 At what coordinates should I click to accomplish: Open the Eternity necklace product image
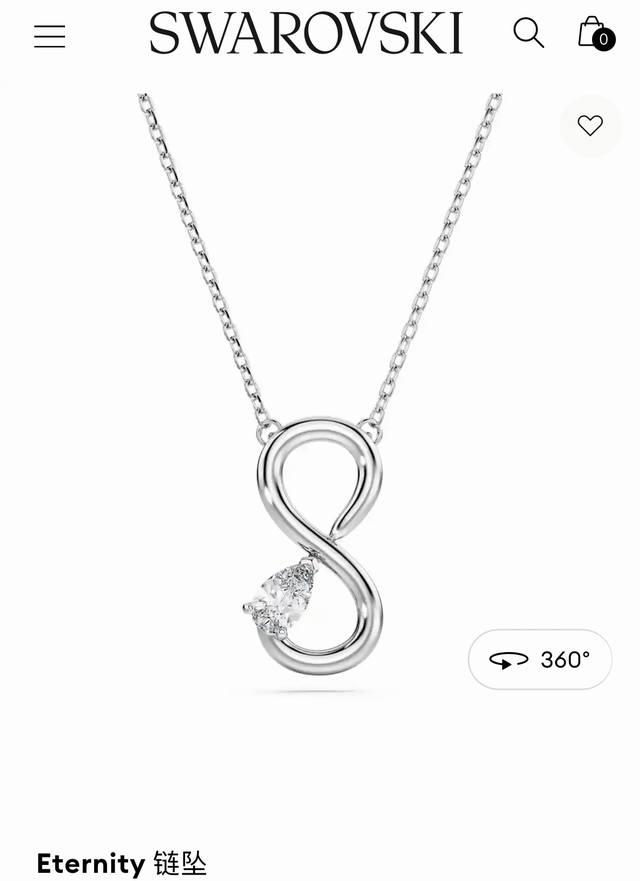pyautogui.click(x=320, y=400)
